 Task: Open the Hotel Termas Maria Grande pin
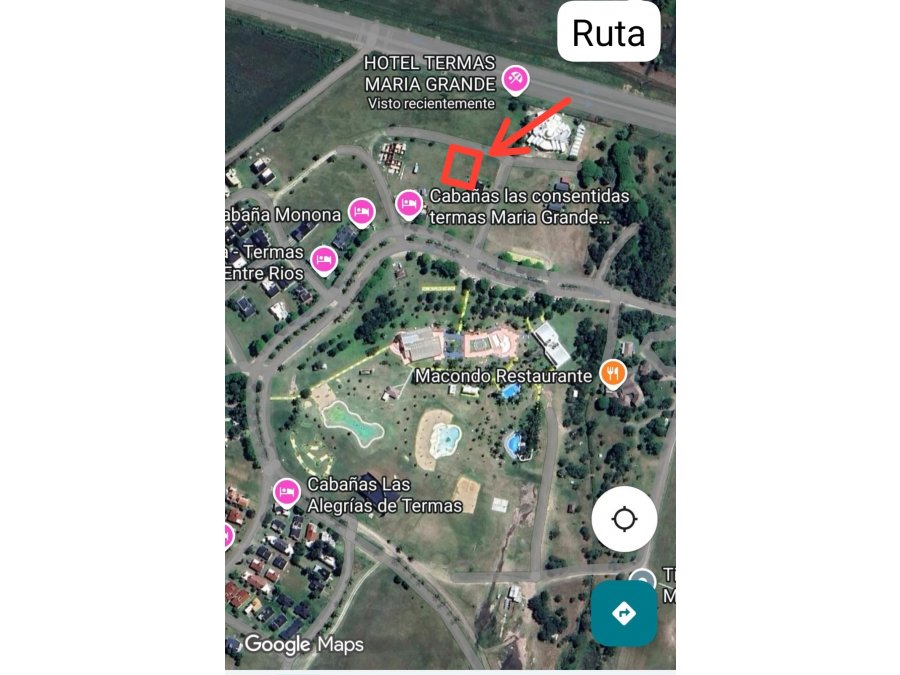coord(516,79)
